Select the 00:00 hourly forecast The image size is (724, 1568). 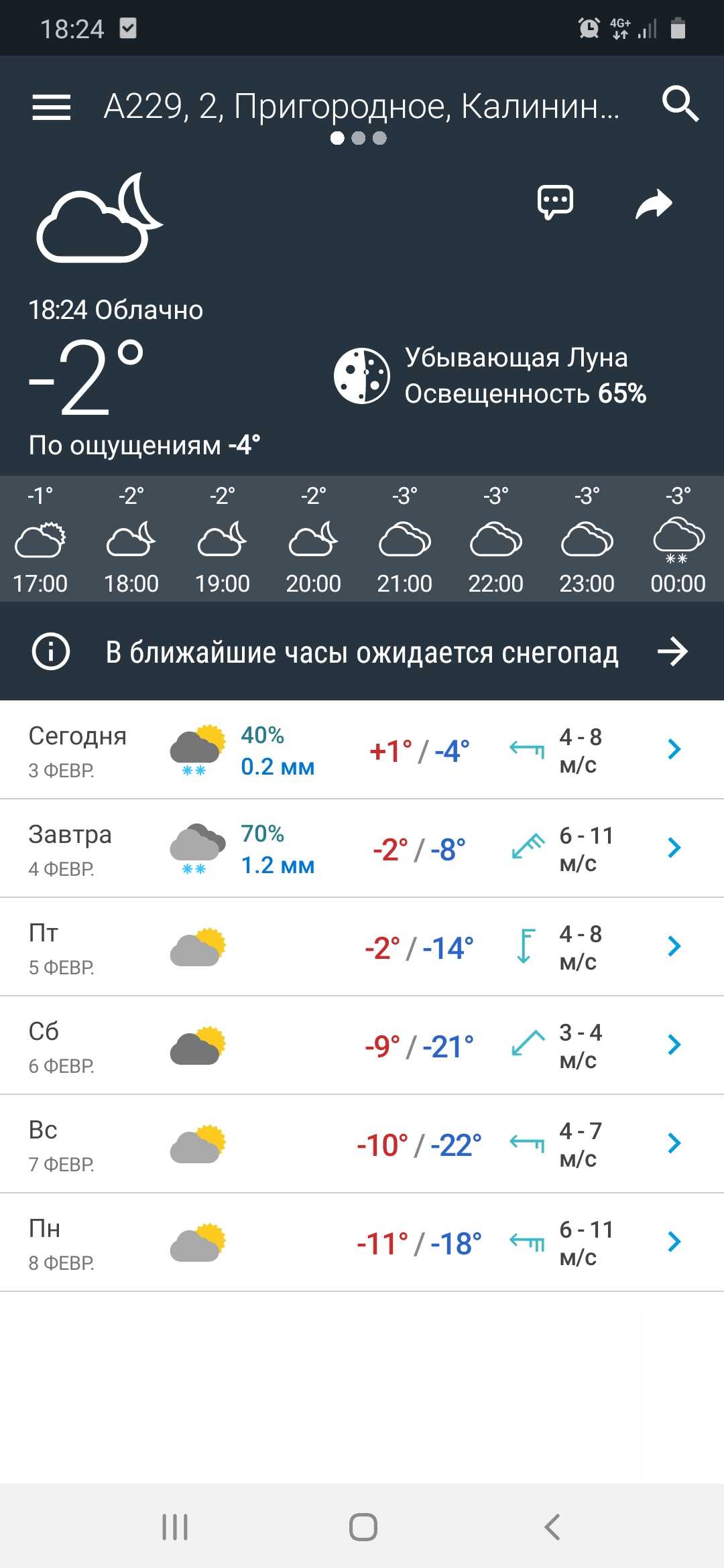point(678,539)
